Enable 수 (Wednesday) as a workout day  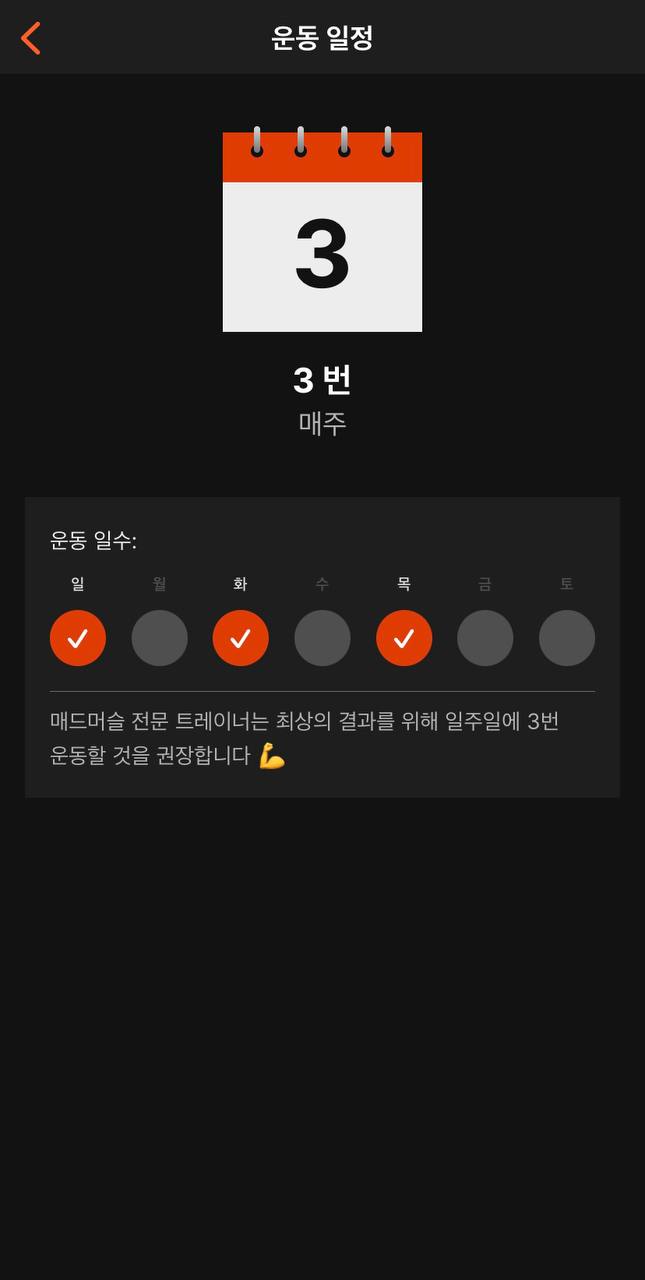322,638
